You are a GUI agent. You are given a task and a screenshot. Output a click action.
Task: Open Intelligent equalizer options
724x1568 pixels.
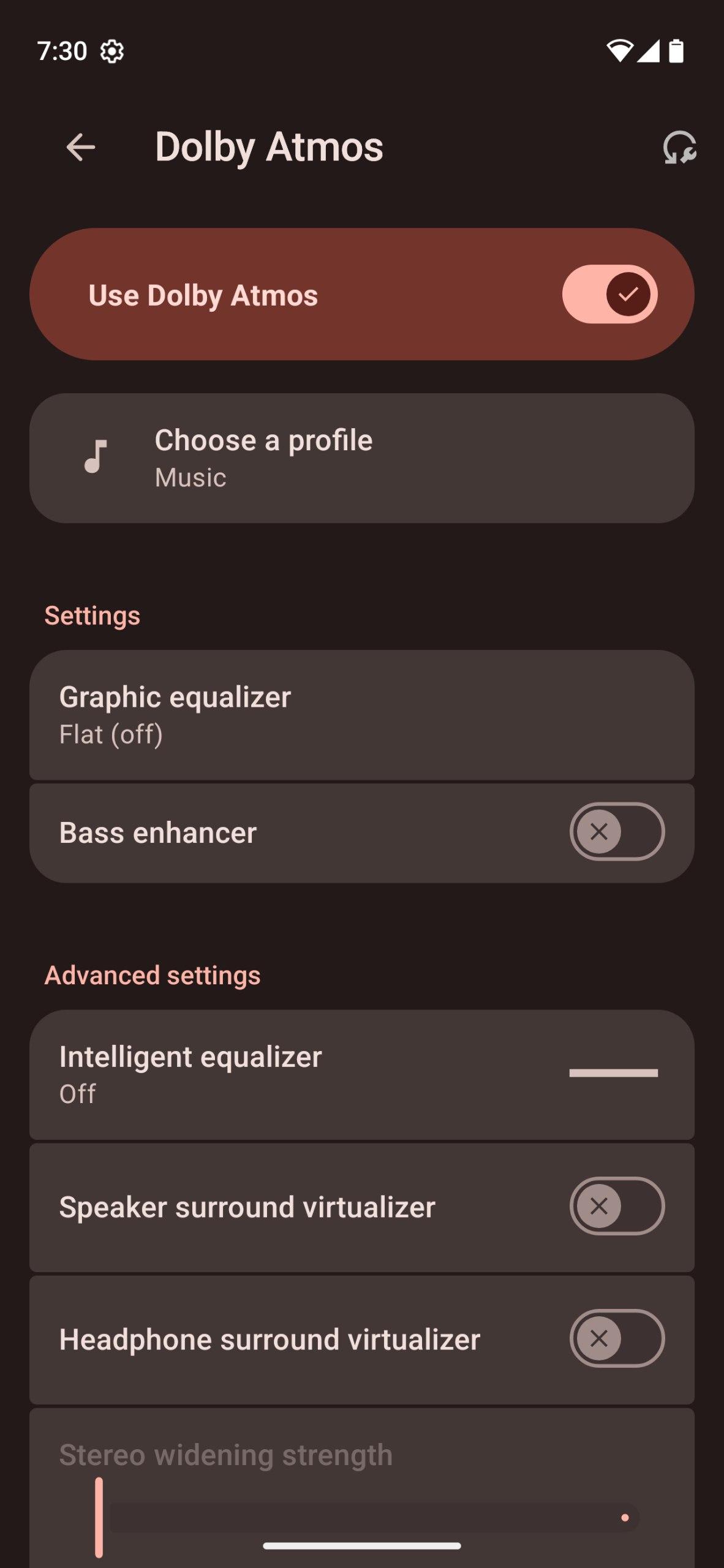pyautogui.click(x=361, y=1074)
